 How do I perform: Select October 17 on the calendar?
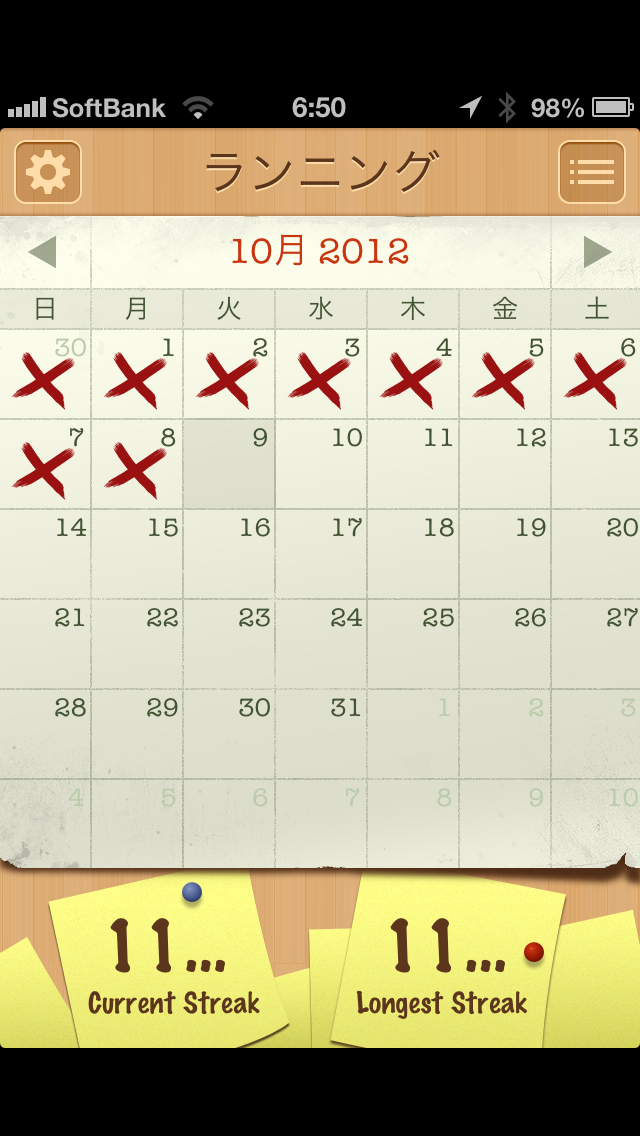[x=321, y=555]
